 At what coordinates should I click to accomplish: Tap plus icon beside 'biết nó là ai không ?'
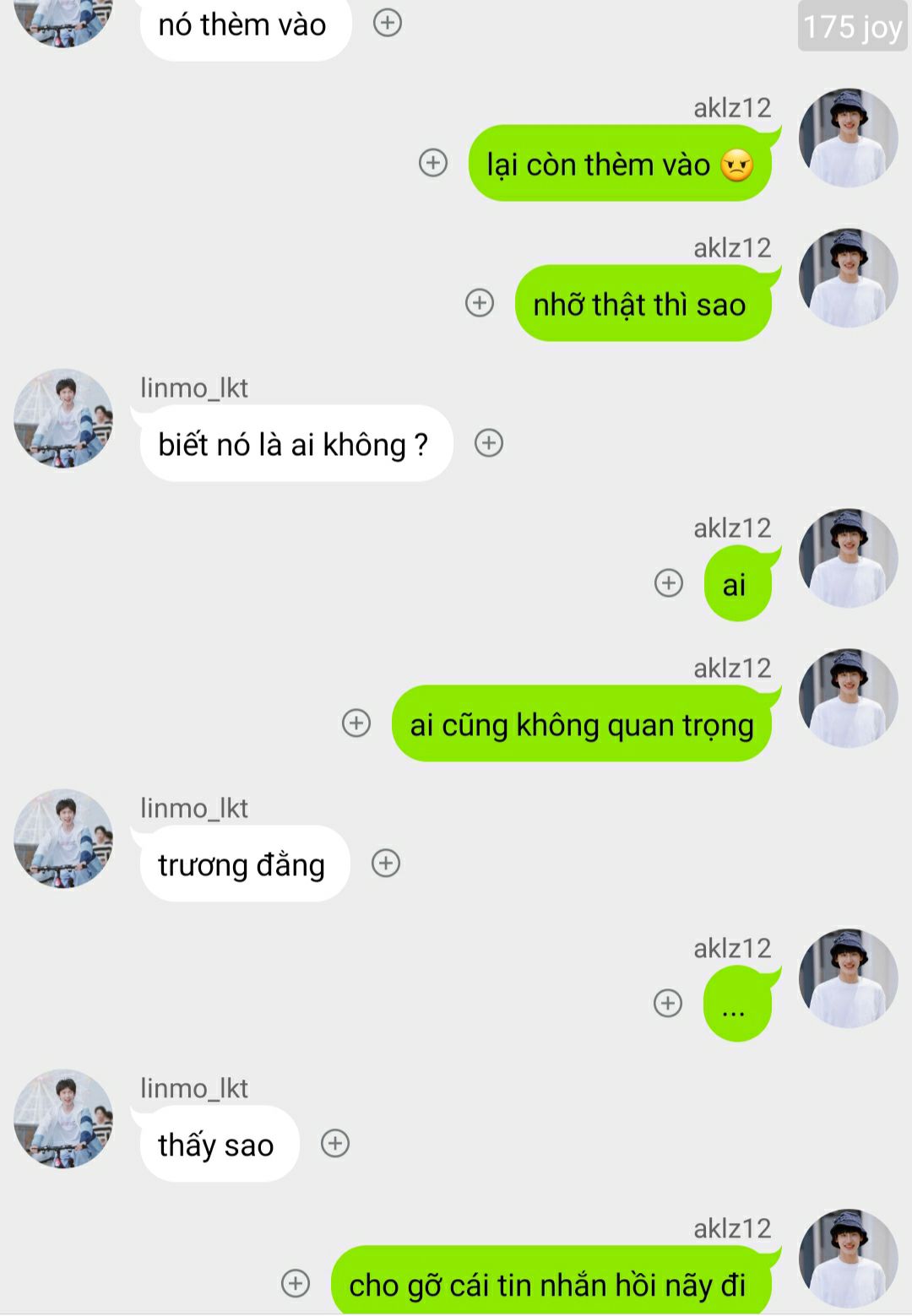tap(489, 442)
